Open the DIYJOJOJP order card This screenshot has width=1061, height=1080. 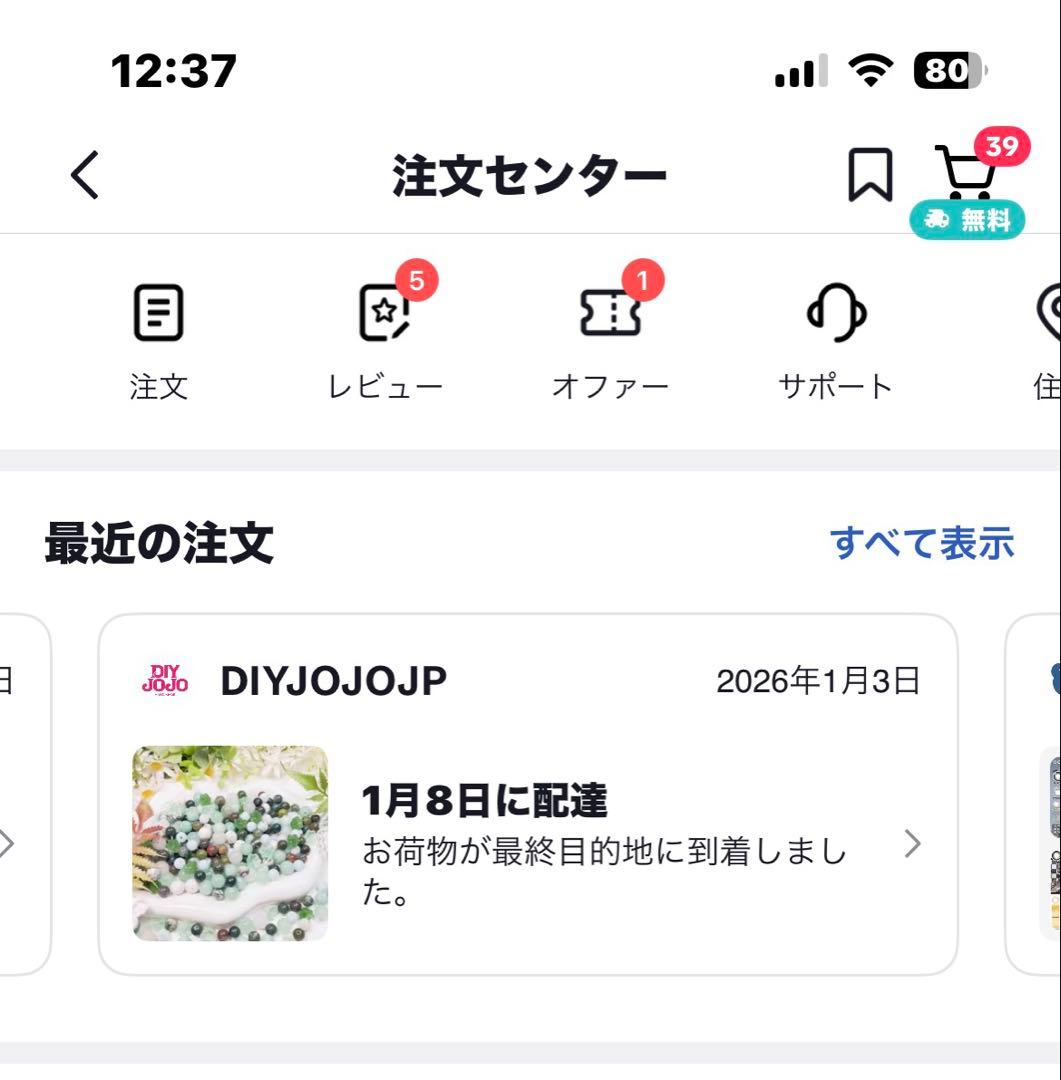527,794
